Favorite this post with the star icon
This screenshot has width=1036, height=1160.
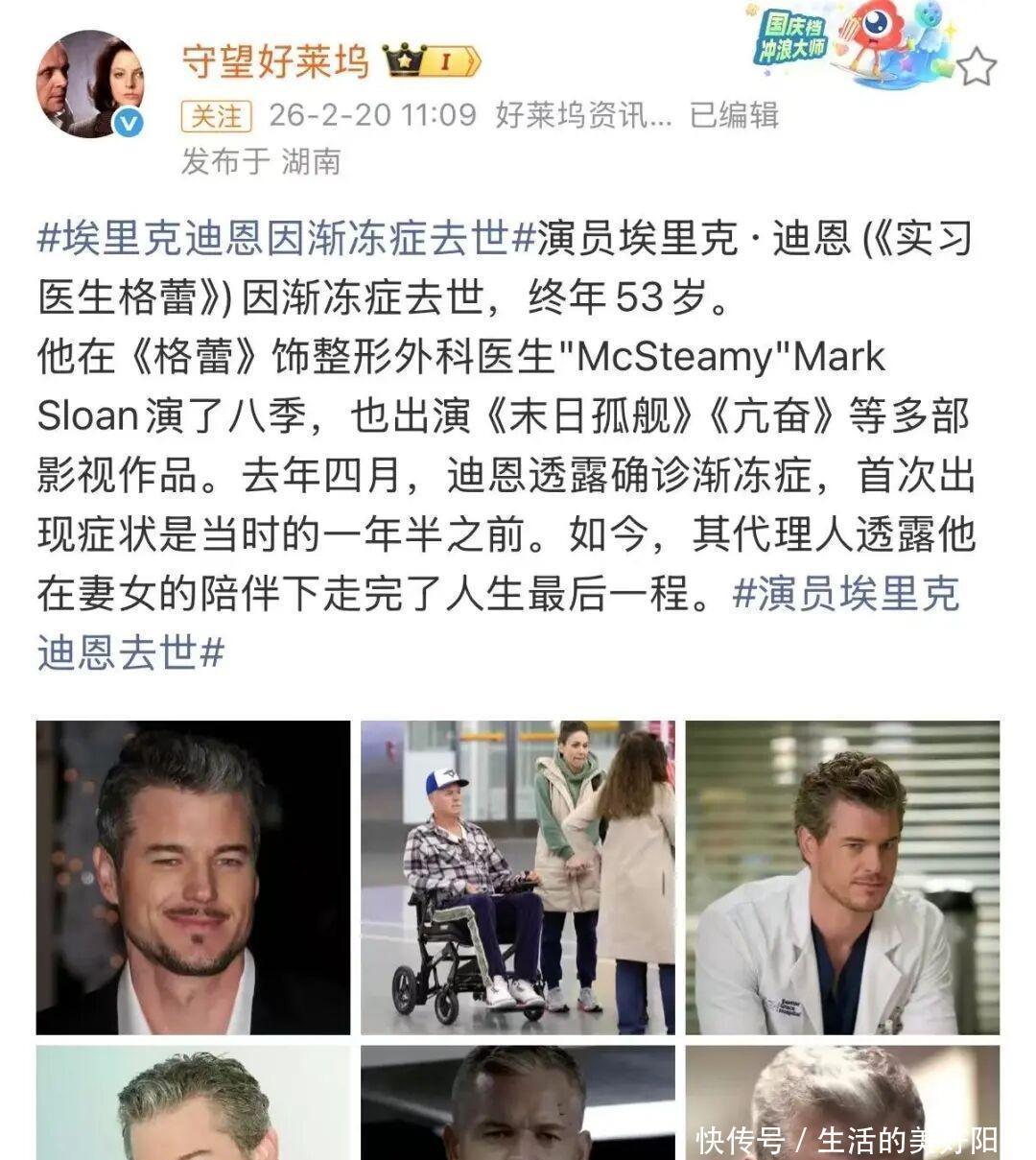977,67
